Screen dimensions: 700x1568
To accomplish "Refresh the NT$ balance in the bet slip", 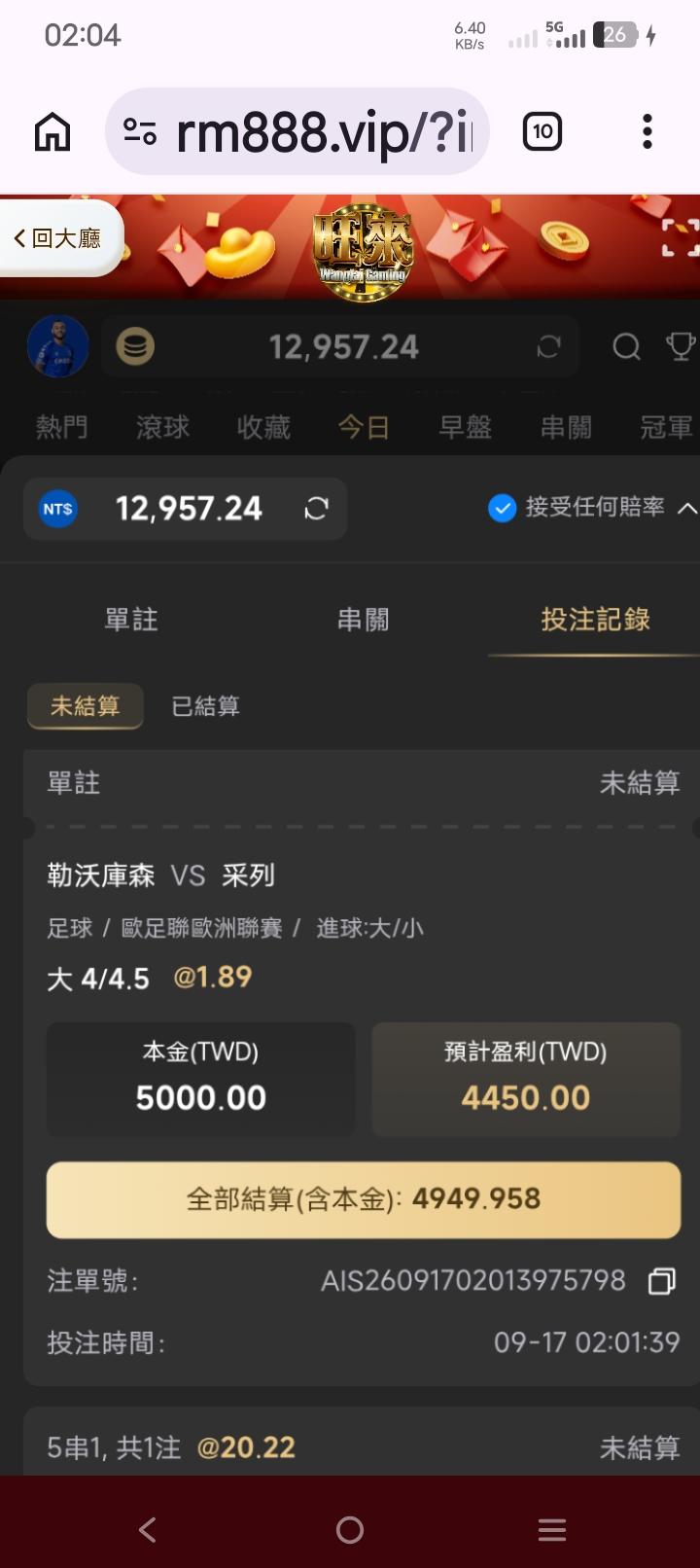I will click(316, 509).
